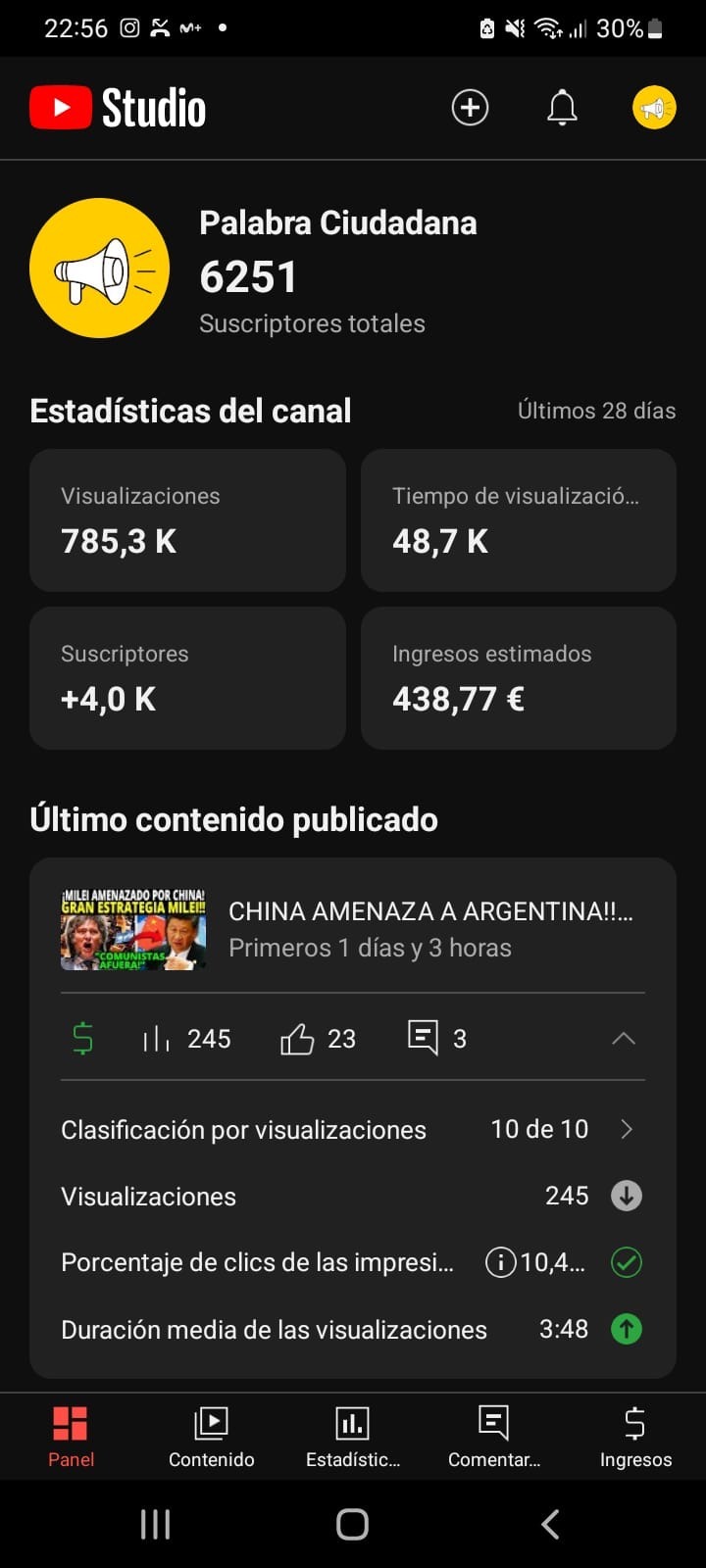706x1568 pixels.
Task: Show info for Porcentaje de clics
Action: 500,1262
